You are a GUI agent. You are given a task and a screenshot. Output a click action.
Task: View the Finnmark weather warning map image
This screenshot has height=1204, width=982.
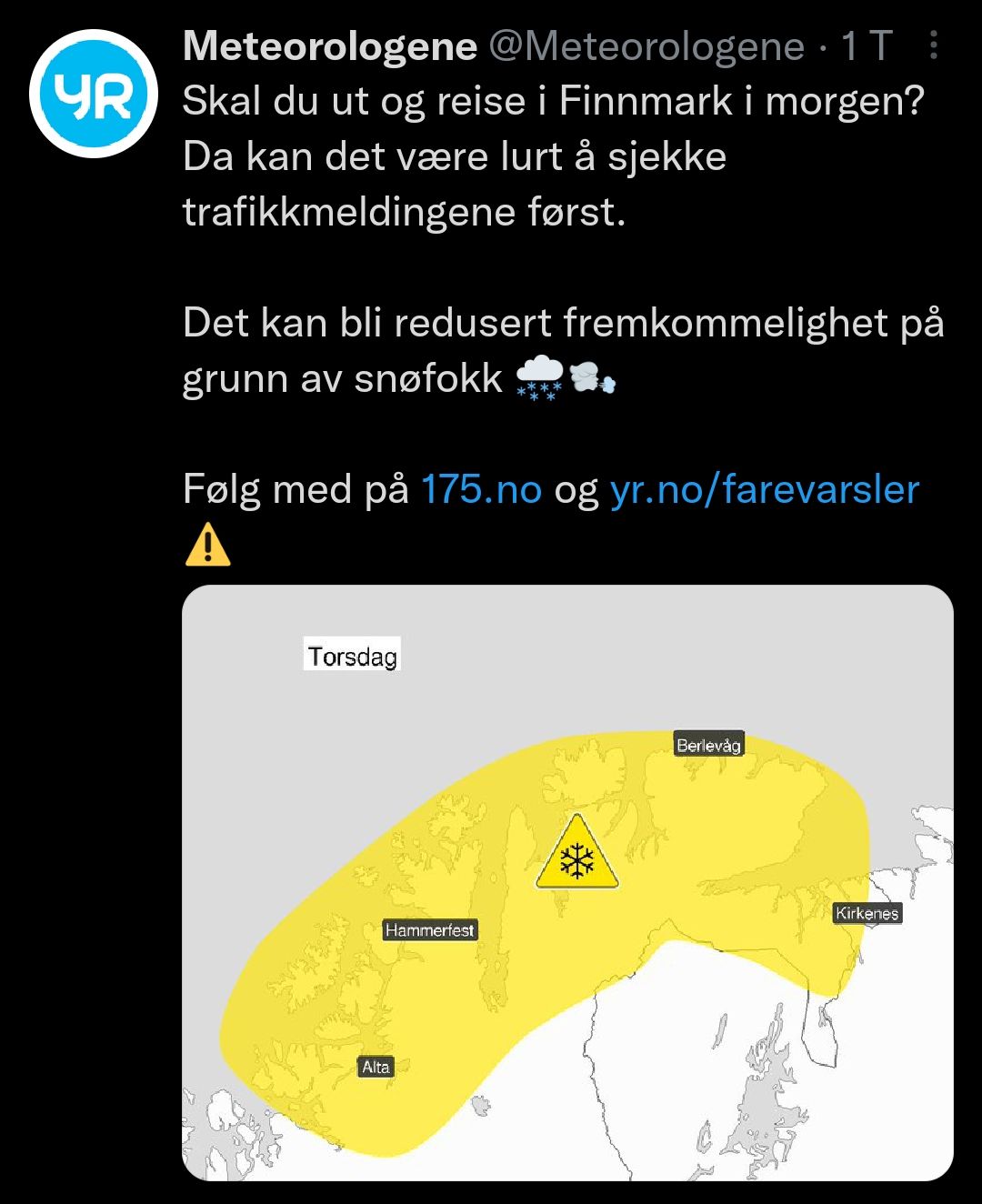pos(567,882)
